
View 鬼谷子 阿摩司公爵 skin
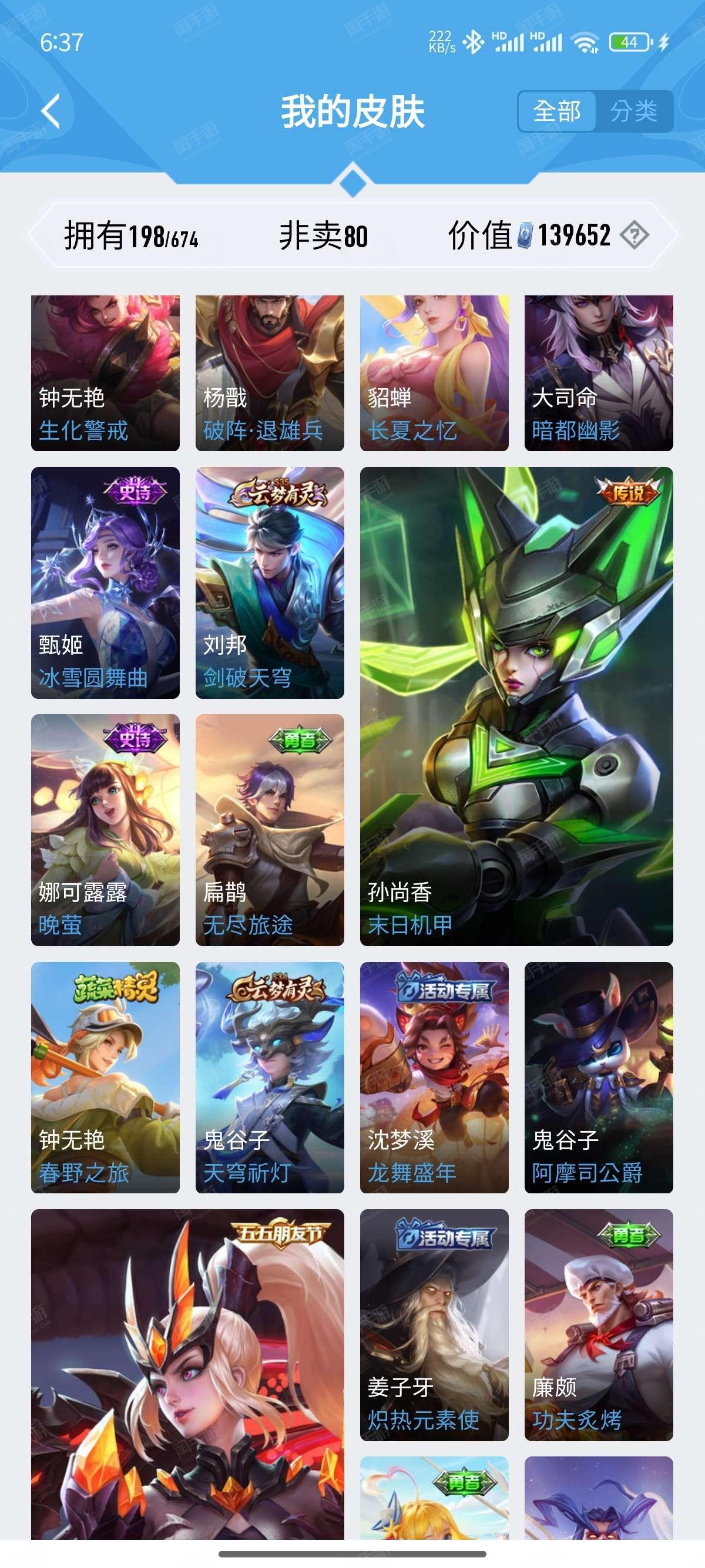[599, 1078]
